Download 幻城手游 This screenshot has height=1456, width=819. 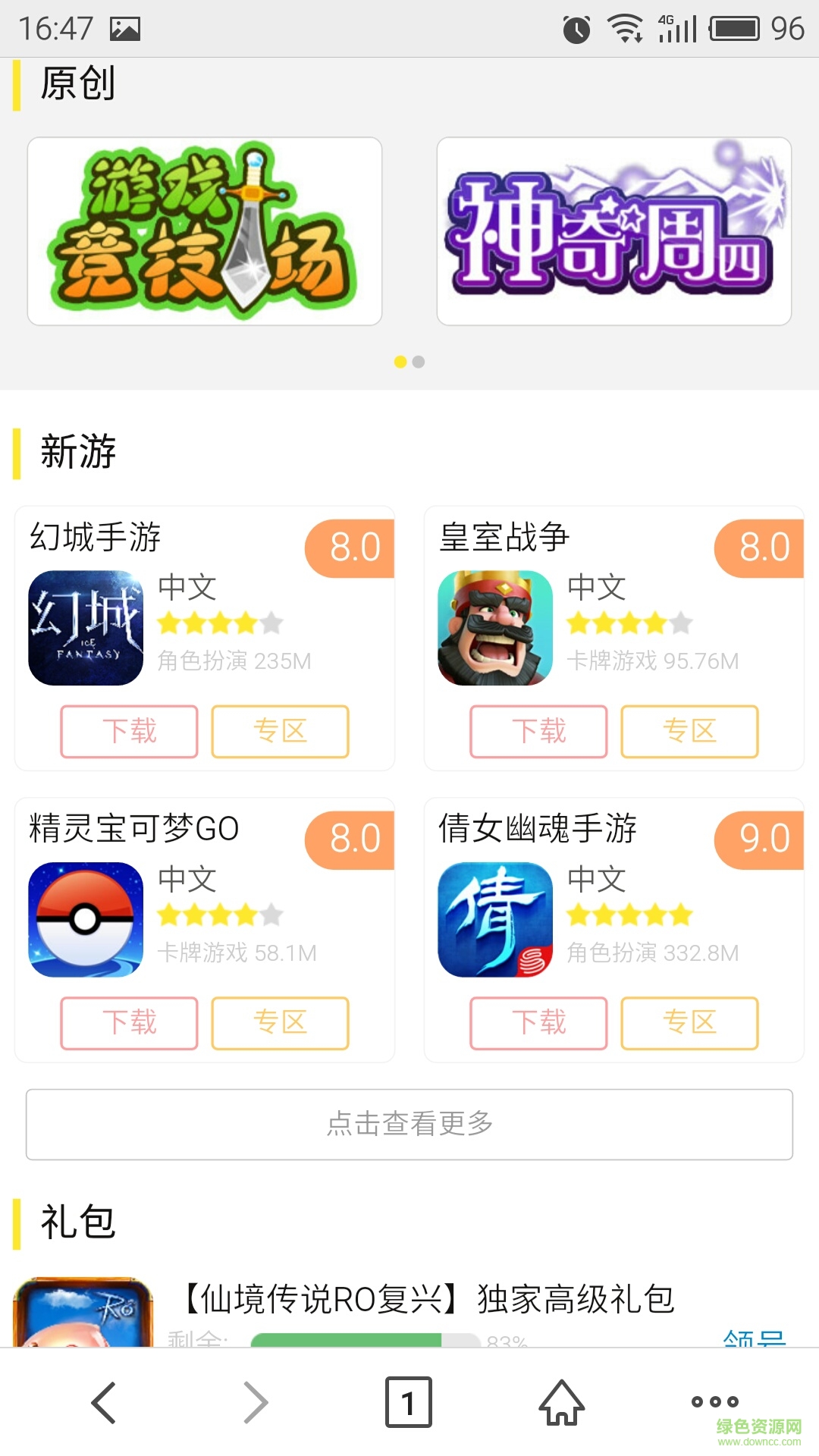pos(129,731)
